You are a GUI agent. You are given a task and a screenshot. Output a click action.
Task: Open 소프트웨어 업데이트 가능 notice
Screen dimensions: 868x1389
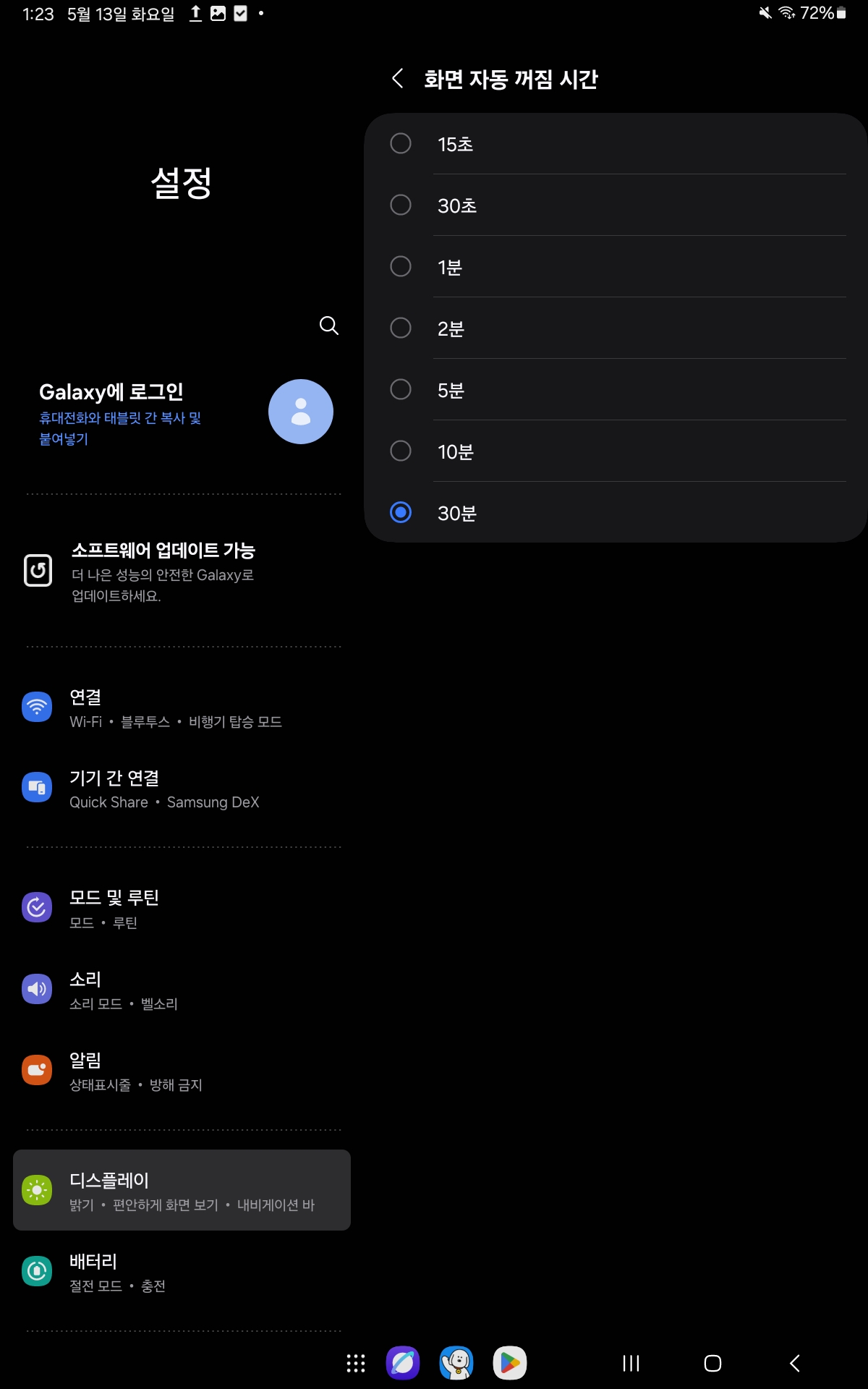[163, 572]
